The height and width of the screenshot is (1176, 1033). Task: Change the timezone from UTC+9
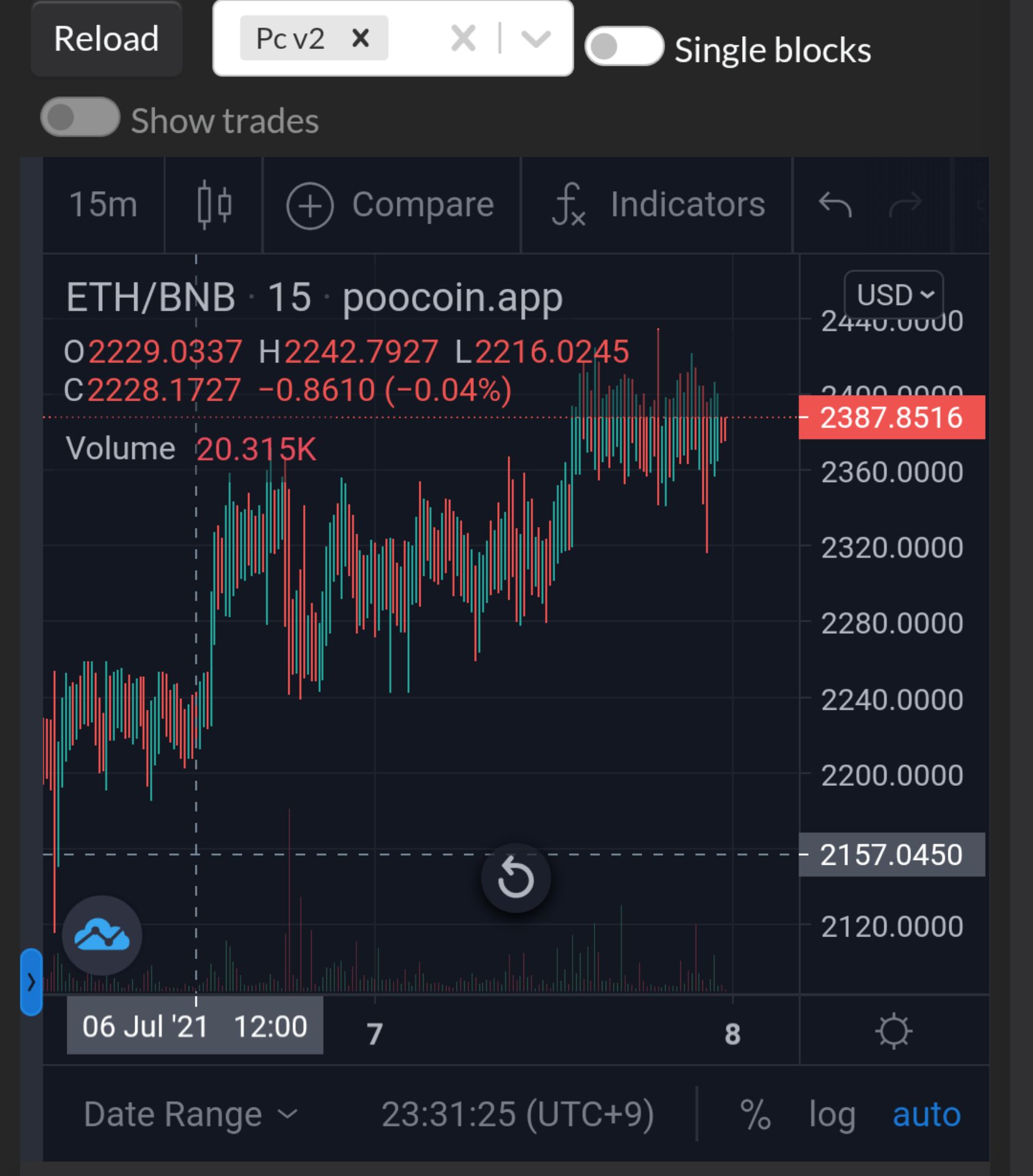(517, 1114)
